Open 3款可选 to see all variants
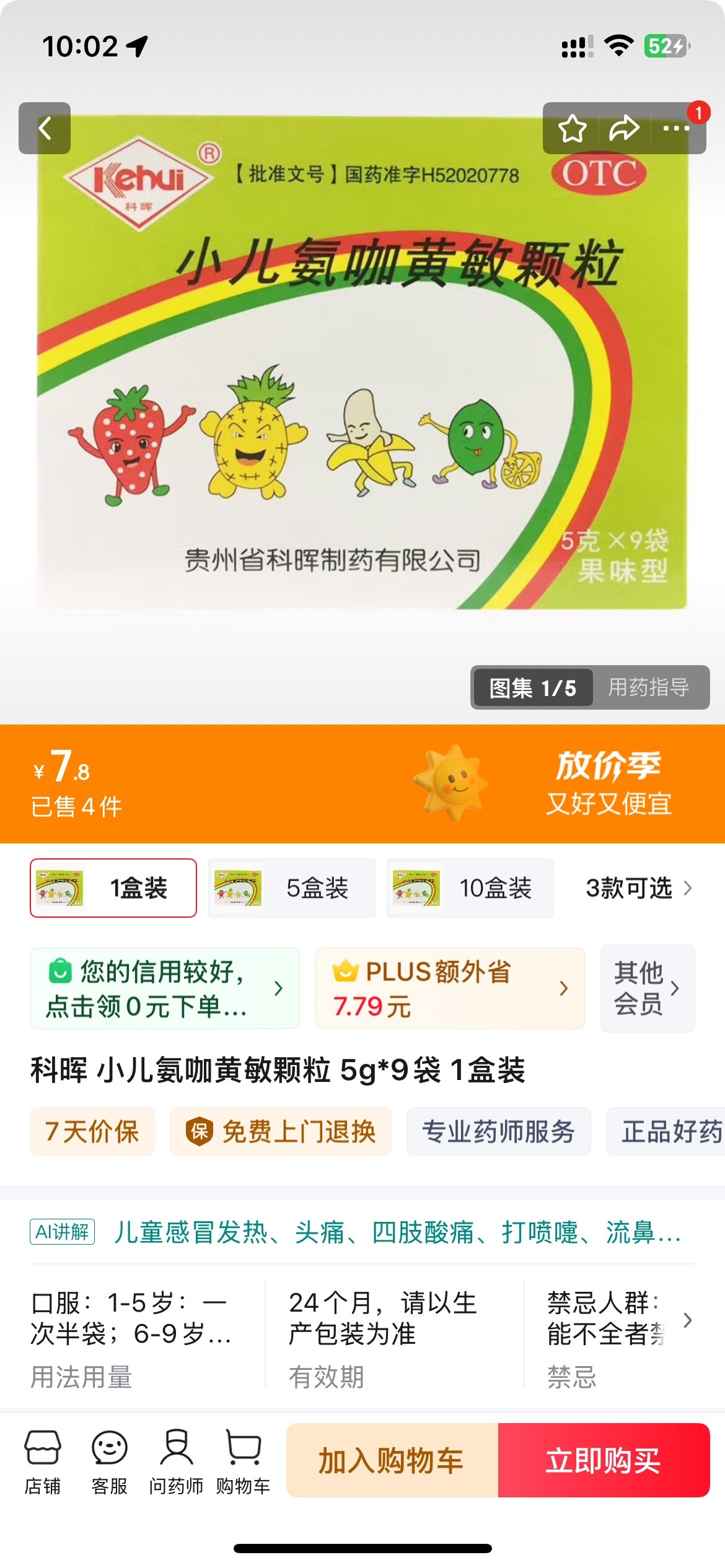The image size is (725, 1568). coord(638,888)
